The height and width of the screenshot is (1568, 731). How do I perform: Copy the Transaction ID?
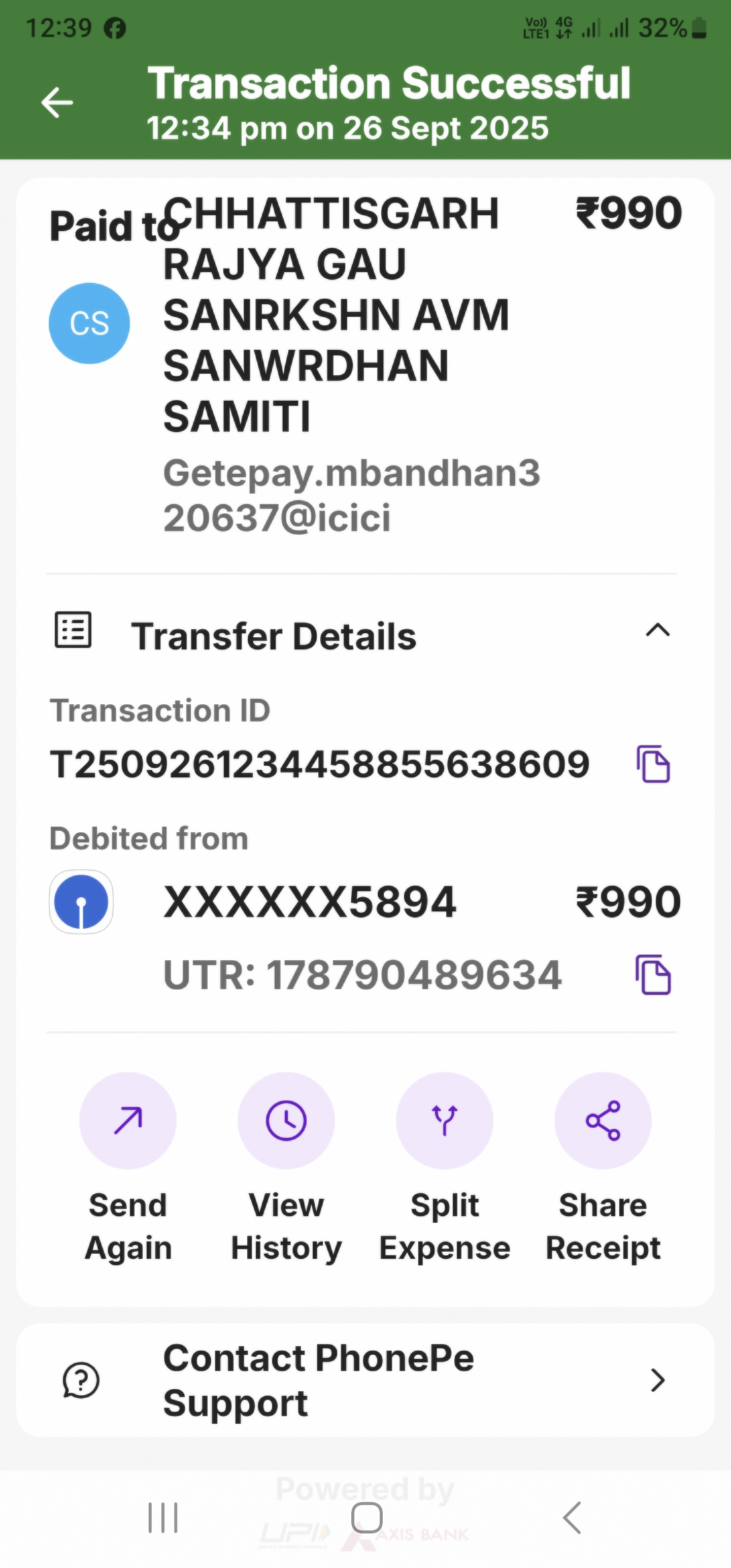coord(653,764)
